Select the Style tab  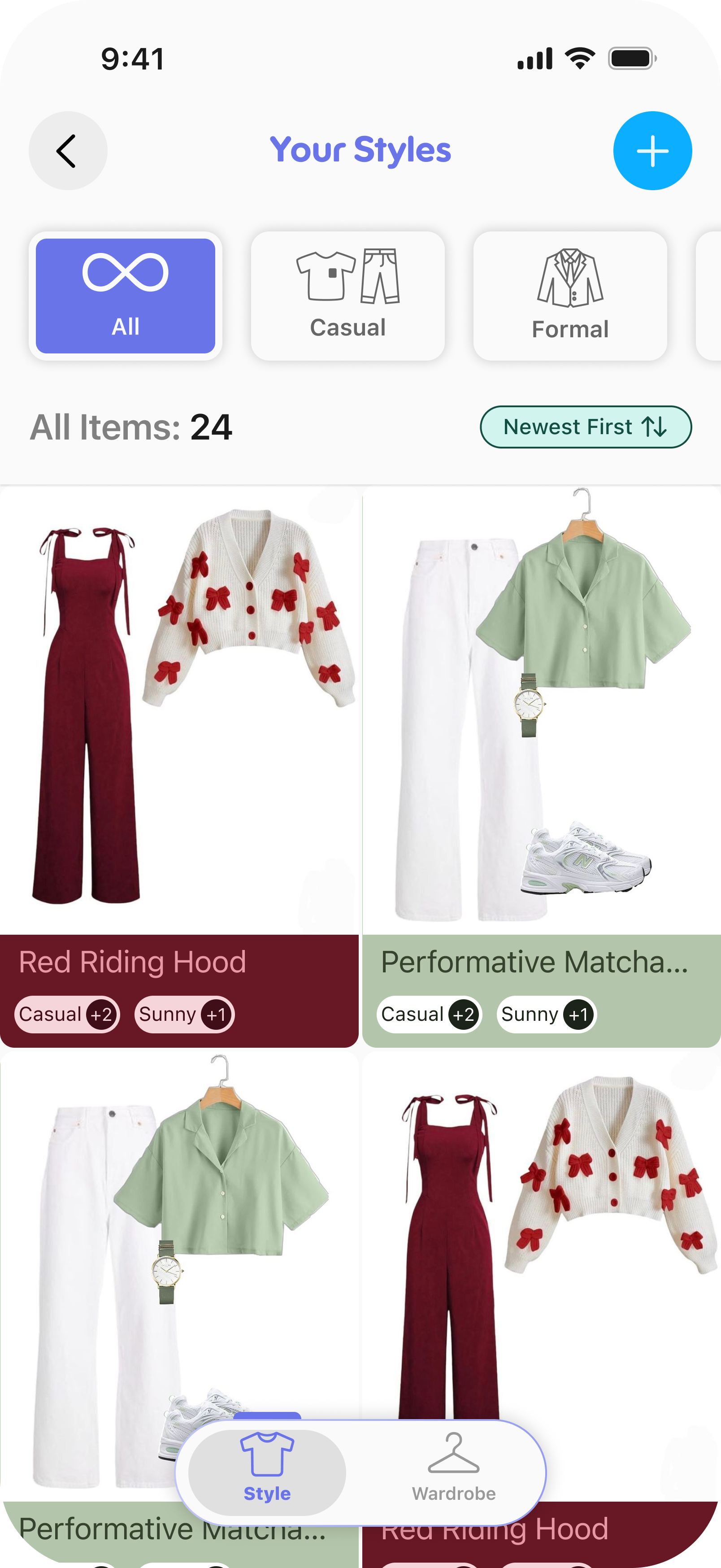pos(267,1473)
